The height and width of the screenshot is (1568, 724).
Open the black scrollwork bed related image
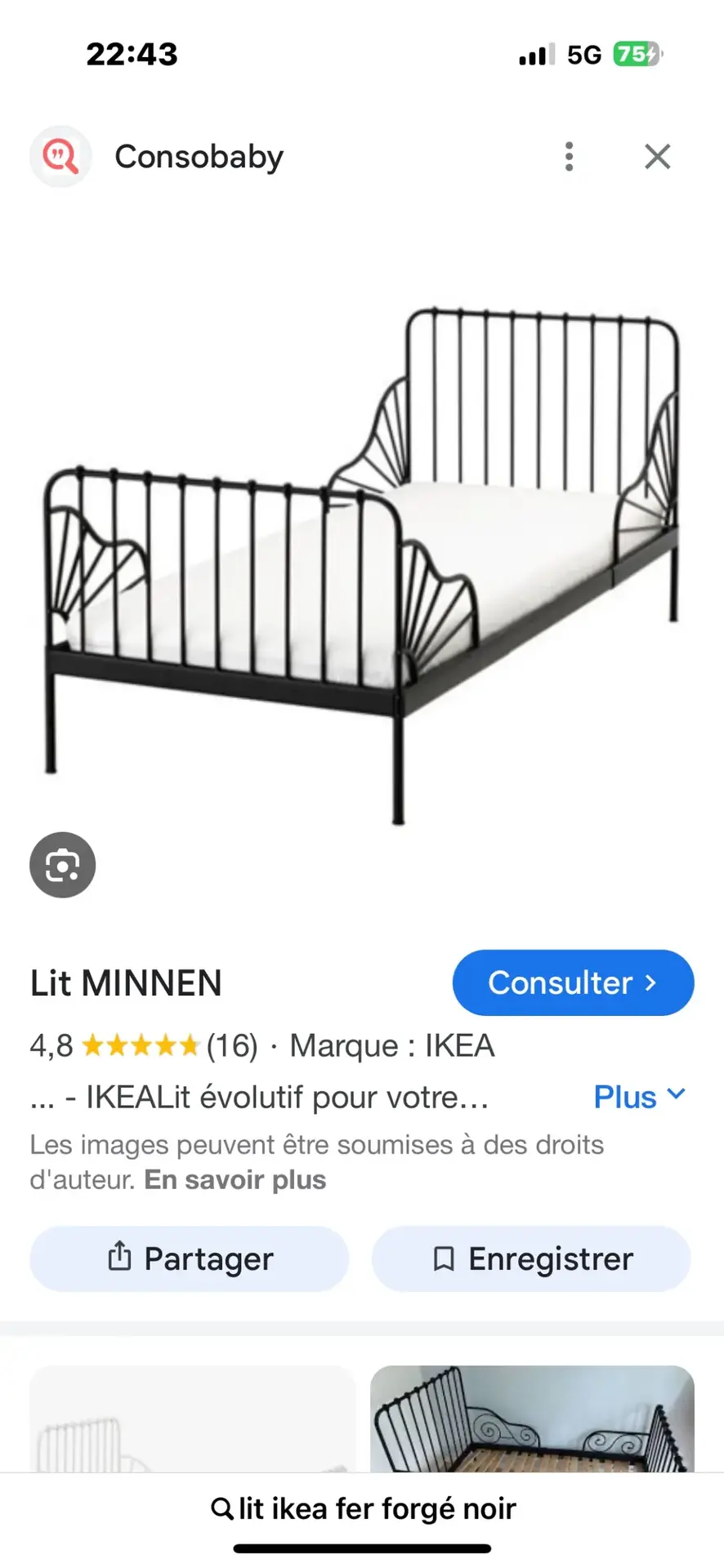pyautogui.click(x=532, y=1421)
